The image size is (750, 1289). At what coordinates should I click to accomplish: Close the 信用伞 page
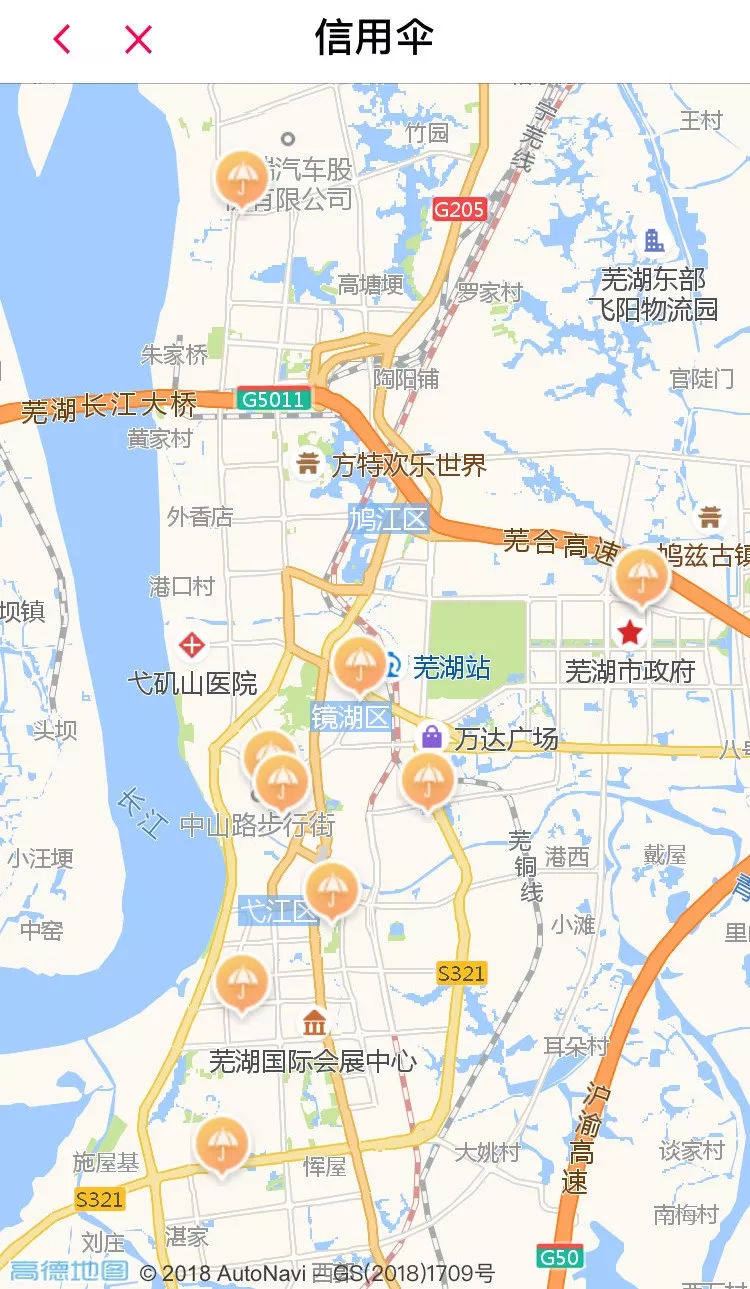(138, 40)
